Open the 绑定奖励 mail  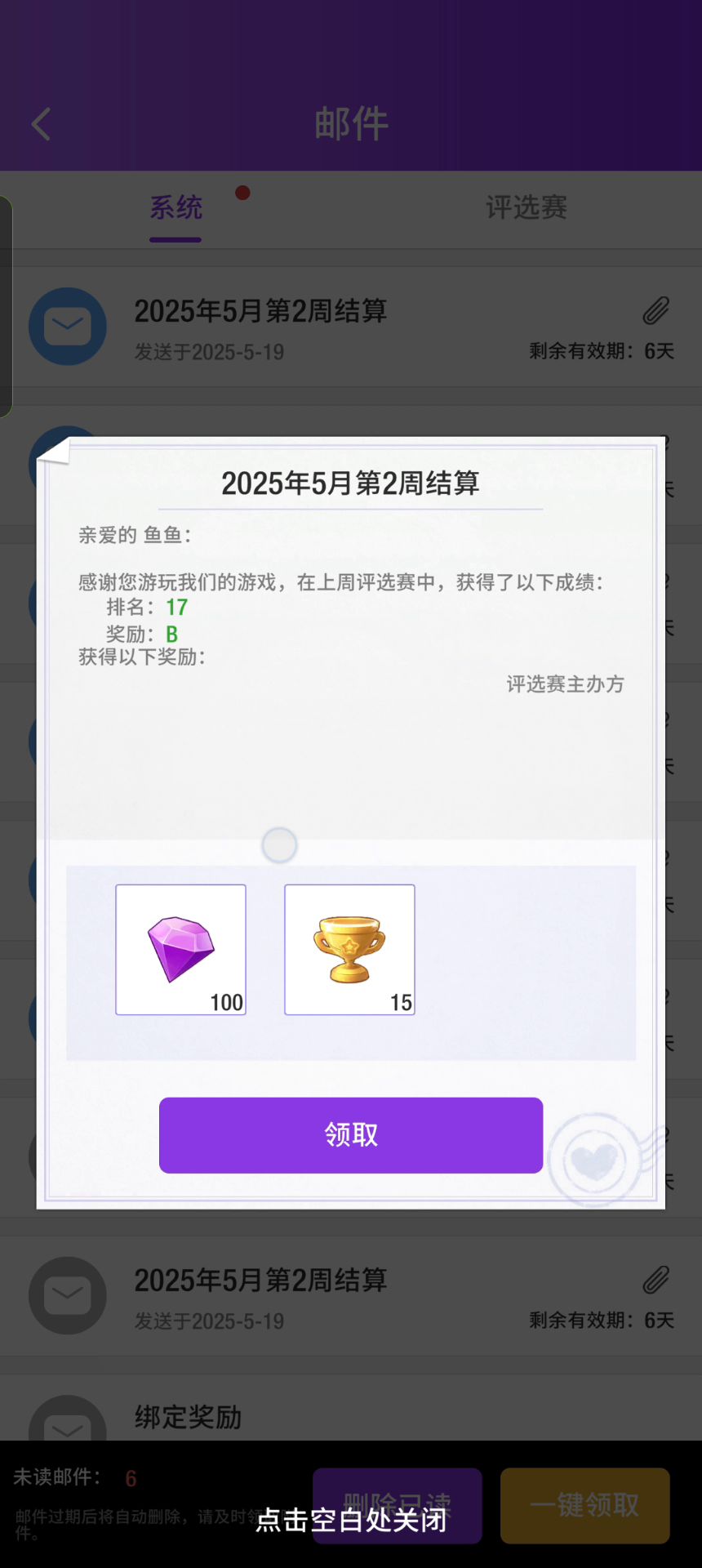pyautogui.click(x=188, y=1417)
